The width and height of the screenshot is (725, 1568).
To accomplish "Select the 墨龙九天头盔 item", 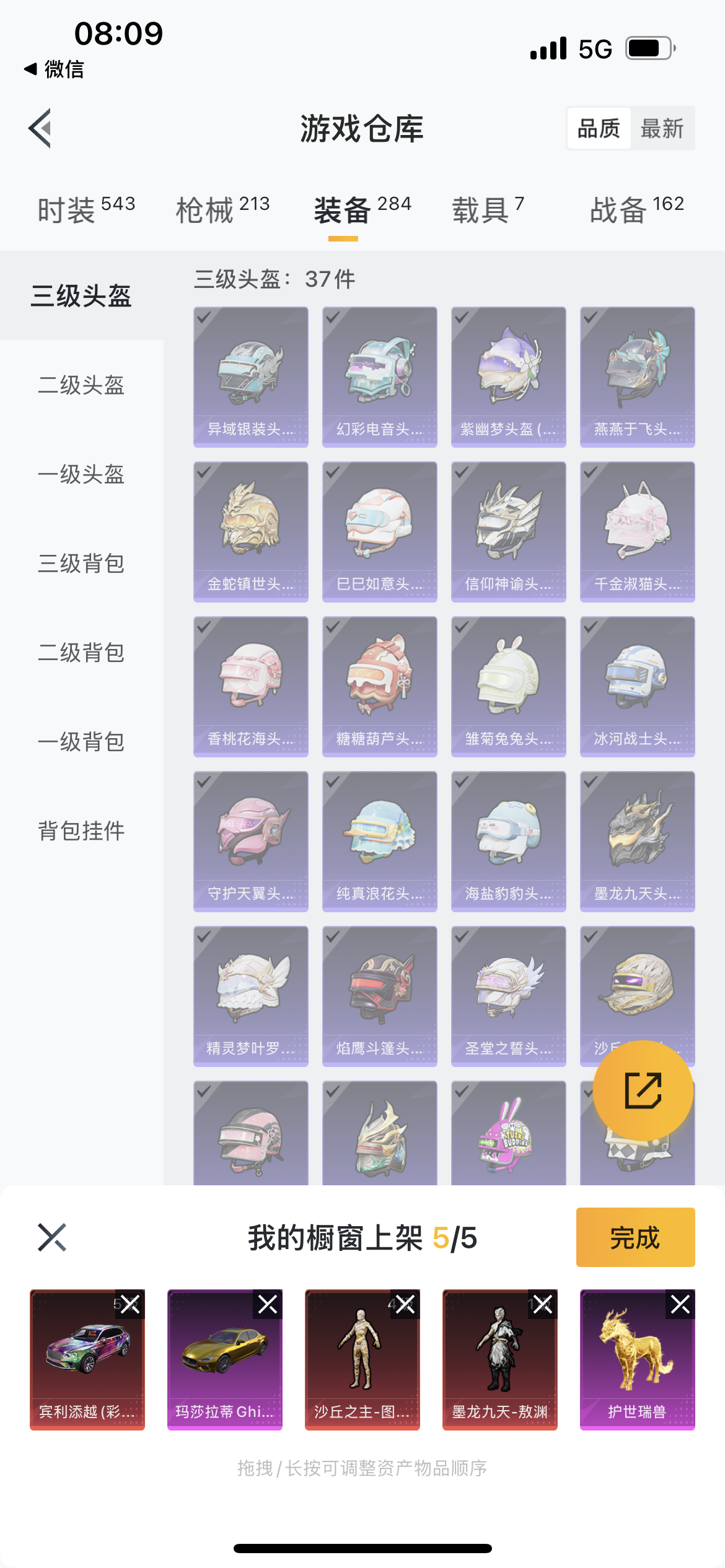I will [637, 841].
